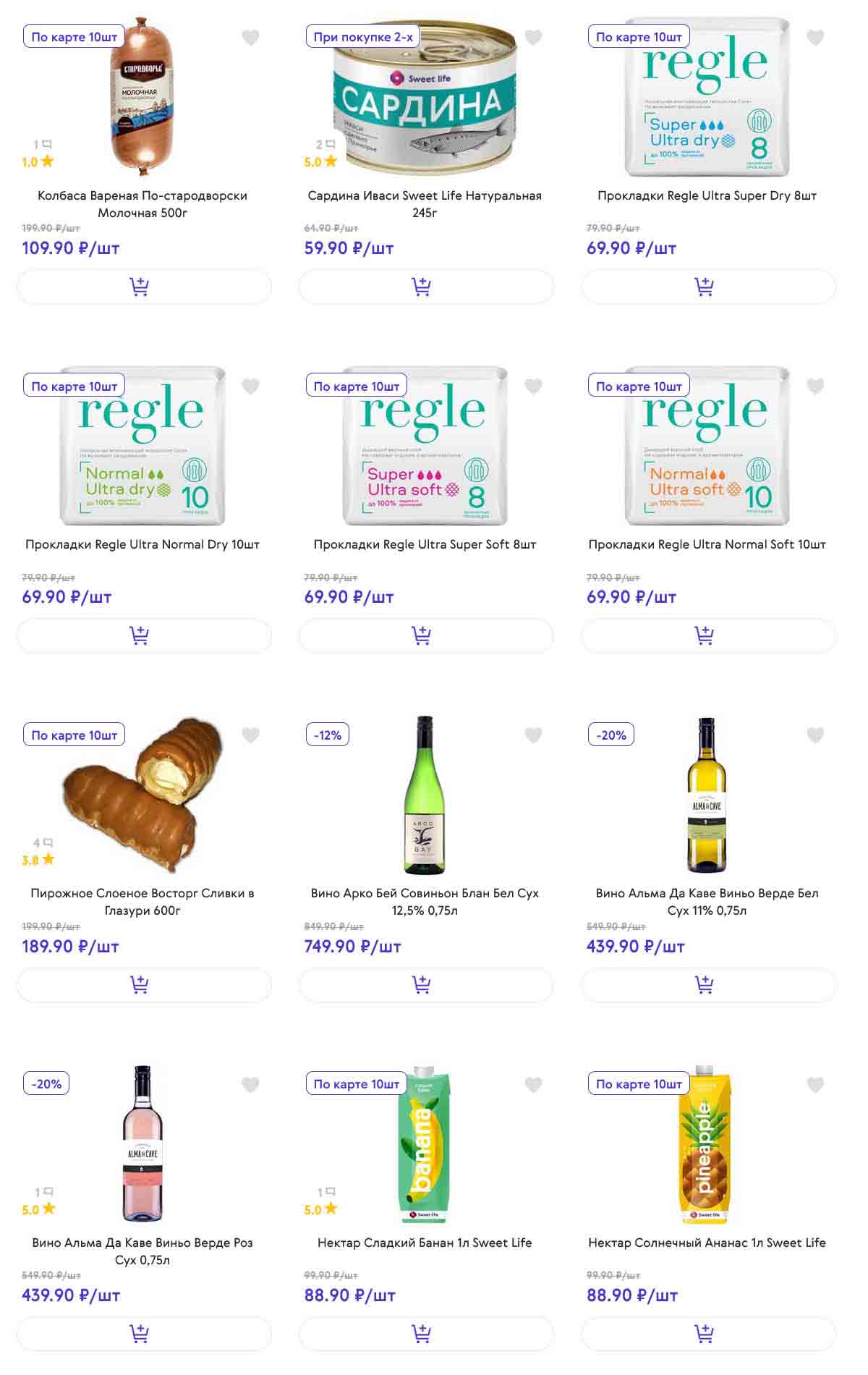Viewport: 868px width, 1375px height.
Task: Favorite Вино Арко Бей Совиньон Блан
Action: (533, 735)
